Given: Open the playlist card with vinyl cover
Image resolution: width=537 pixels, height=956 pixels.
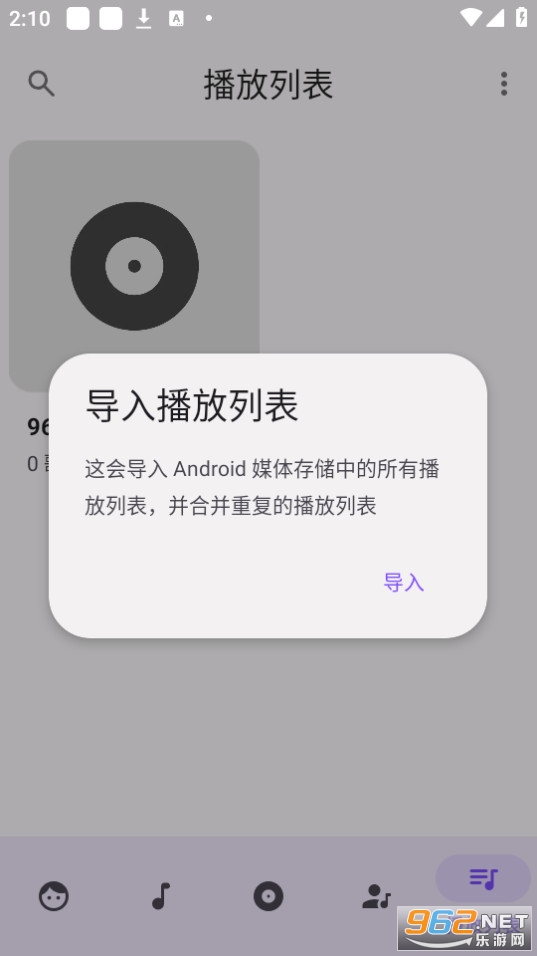Looking at the screenshot, I should 134,266.
